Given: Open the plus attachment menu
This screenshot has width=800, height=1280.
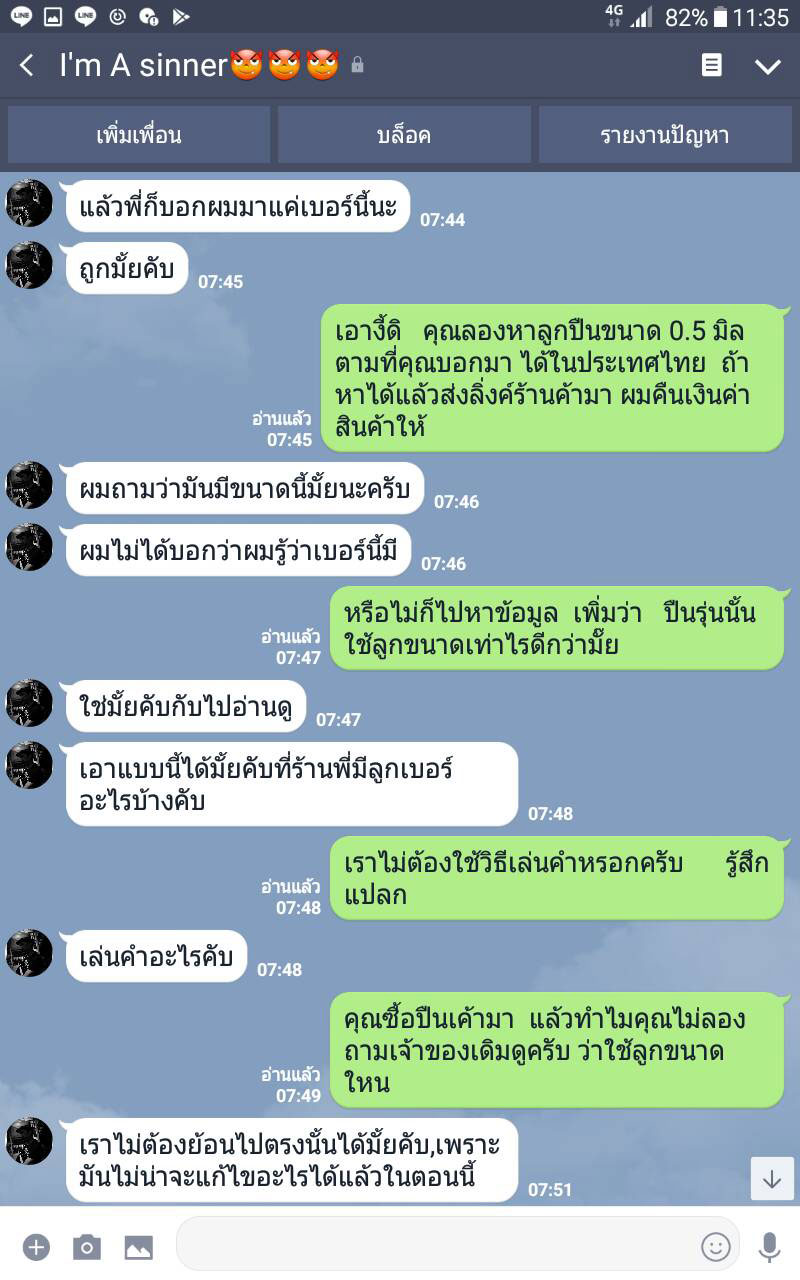Looking at the screenshot, I should coord(36,1246).
